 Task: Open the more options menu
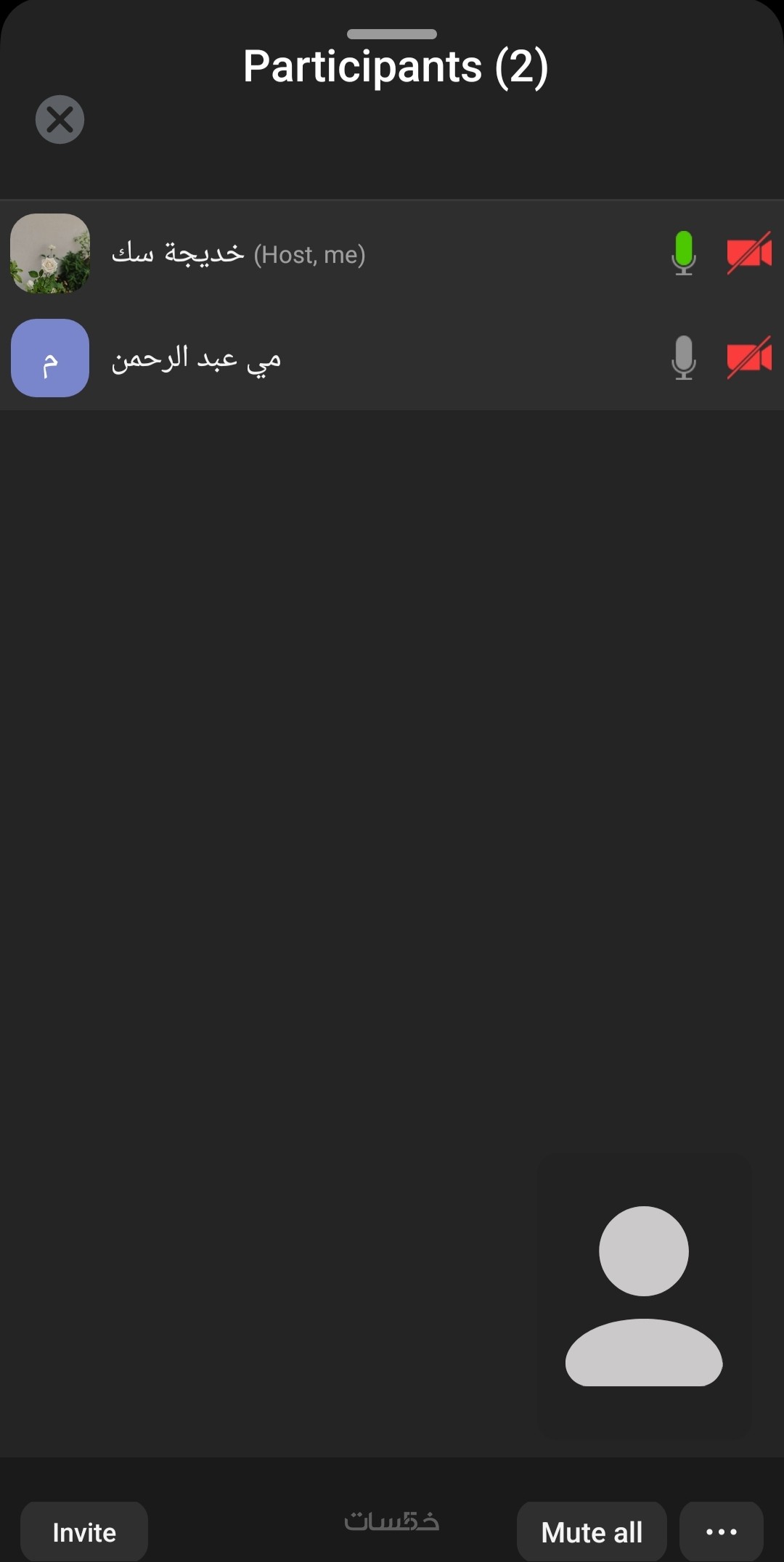[721, 1532]
